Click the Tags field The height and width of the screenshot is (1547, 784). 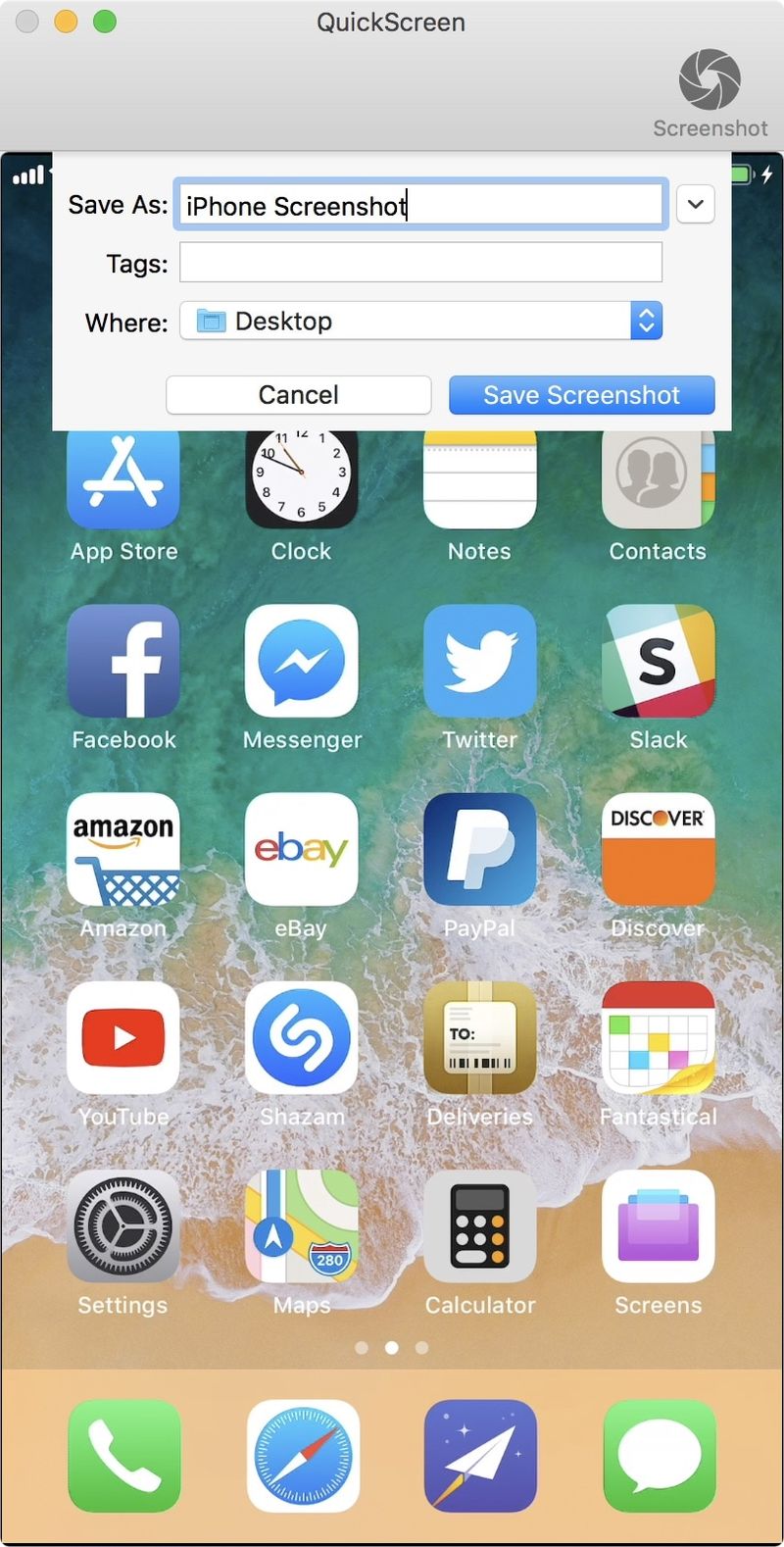[421, 263]
